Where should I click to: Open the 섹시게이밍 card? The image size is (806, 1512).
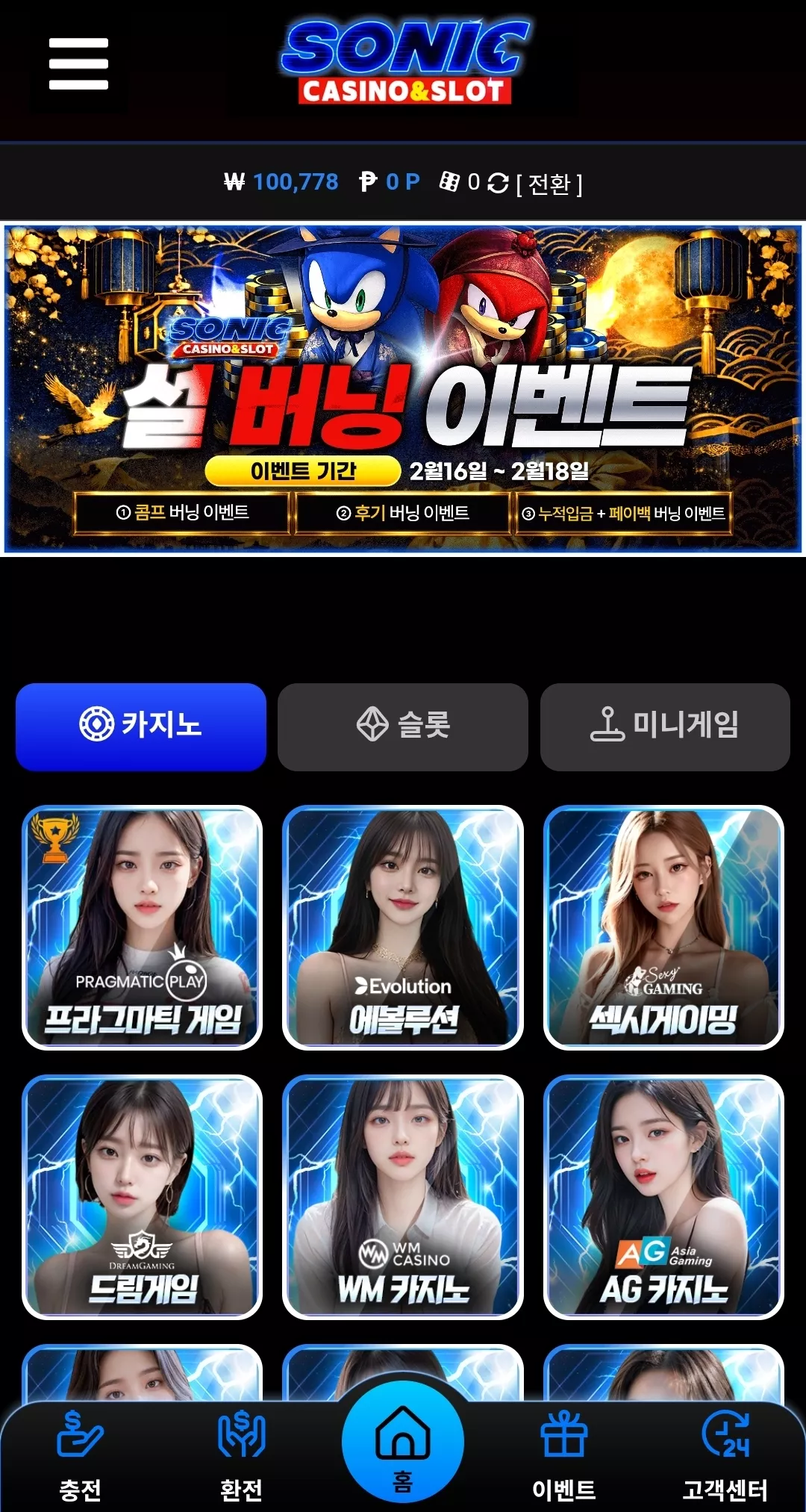(x=663, y=927)
